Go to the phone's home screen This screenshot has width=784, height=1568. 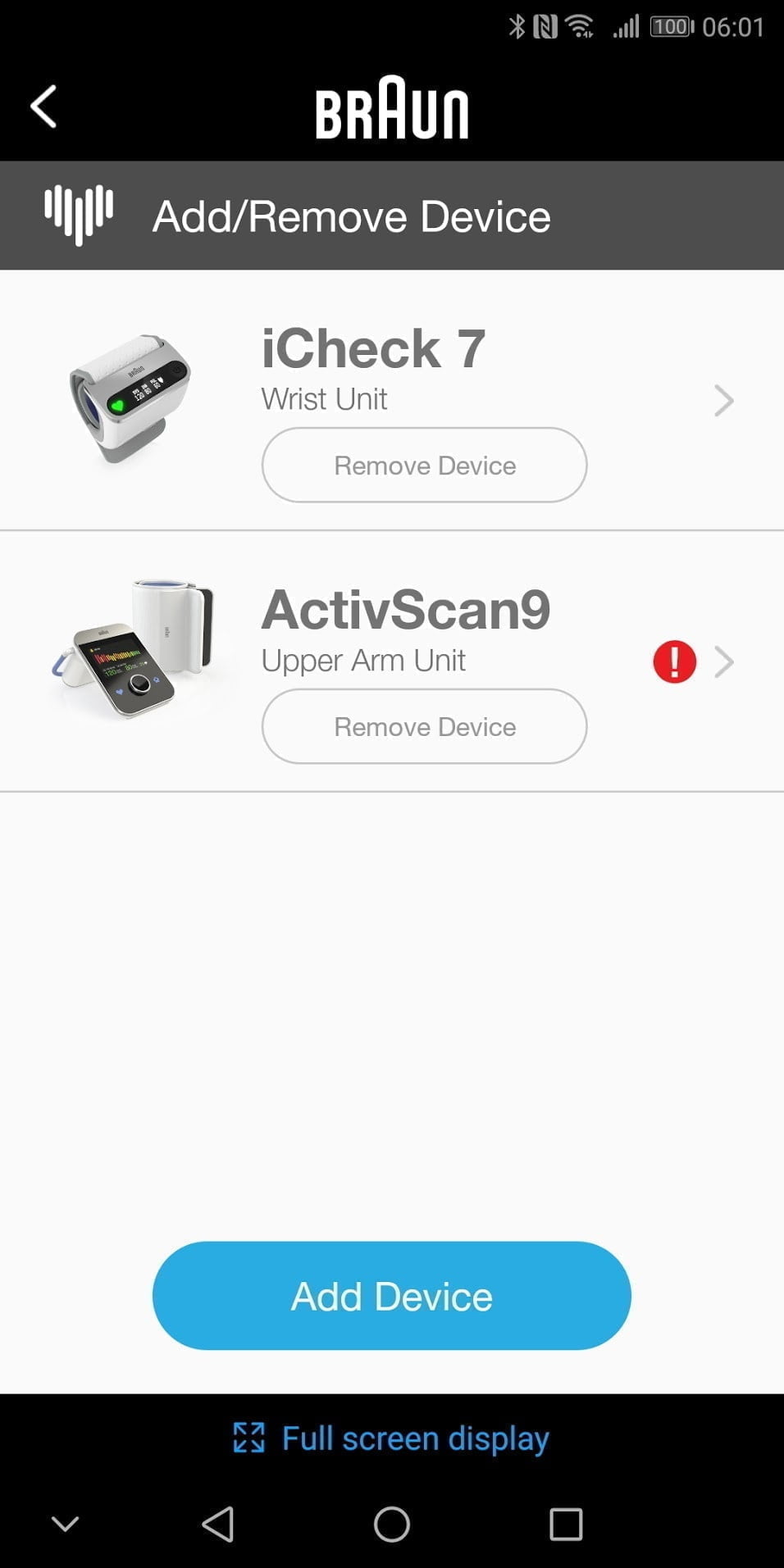[x=391, y=1525]
